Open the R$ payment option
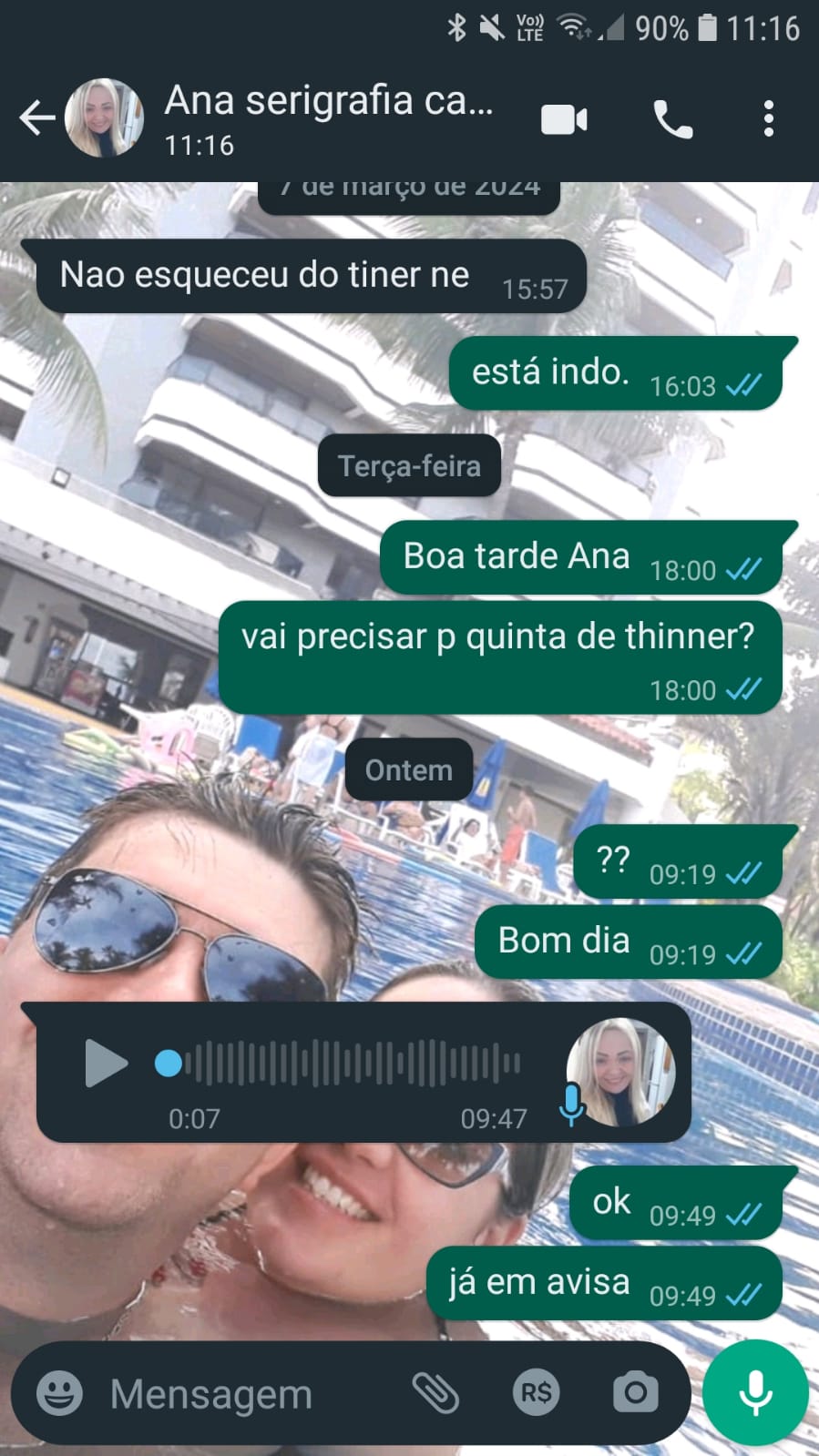The height and width of the screenshot is (1456, 819). coord(536,1392)
